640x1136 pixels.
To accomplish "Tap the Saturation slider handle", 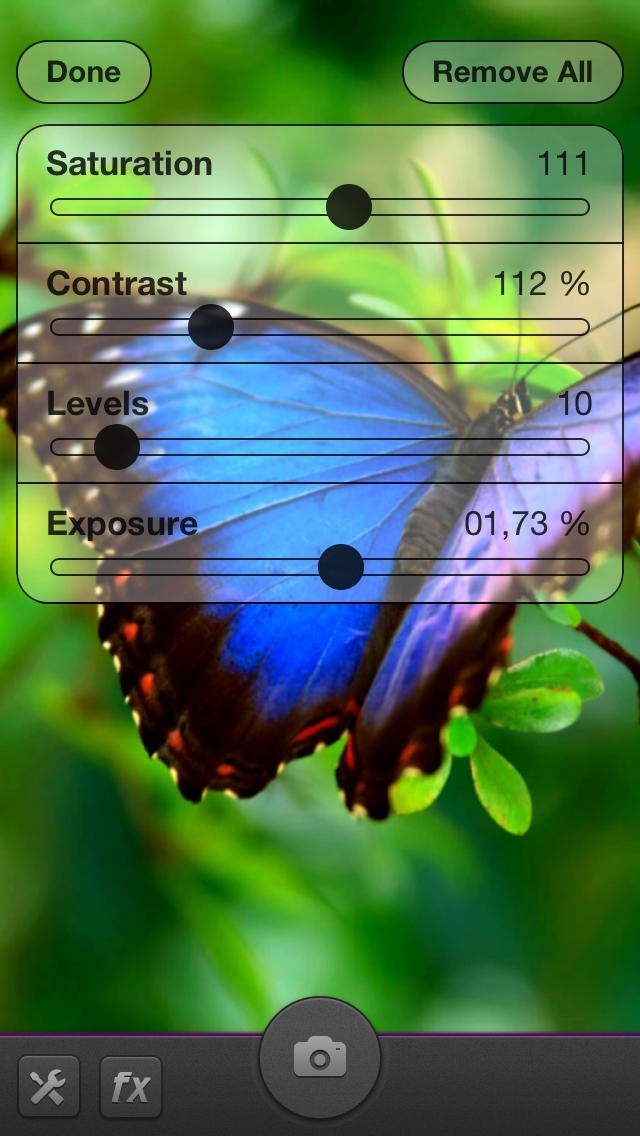I will [349, 207].
